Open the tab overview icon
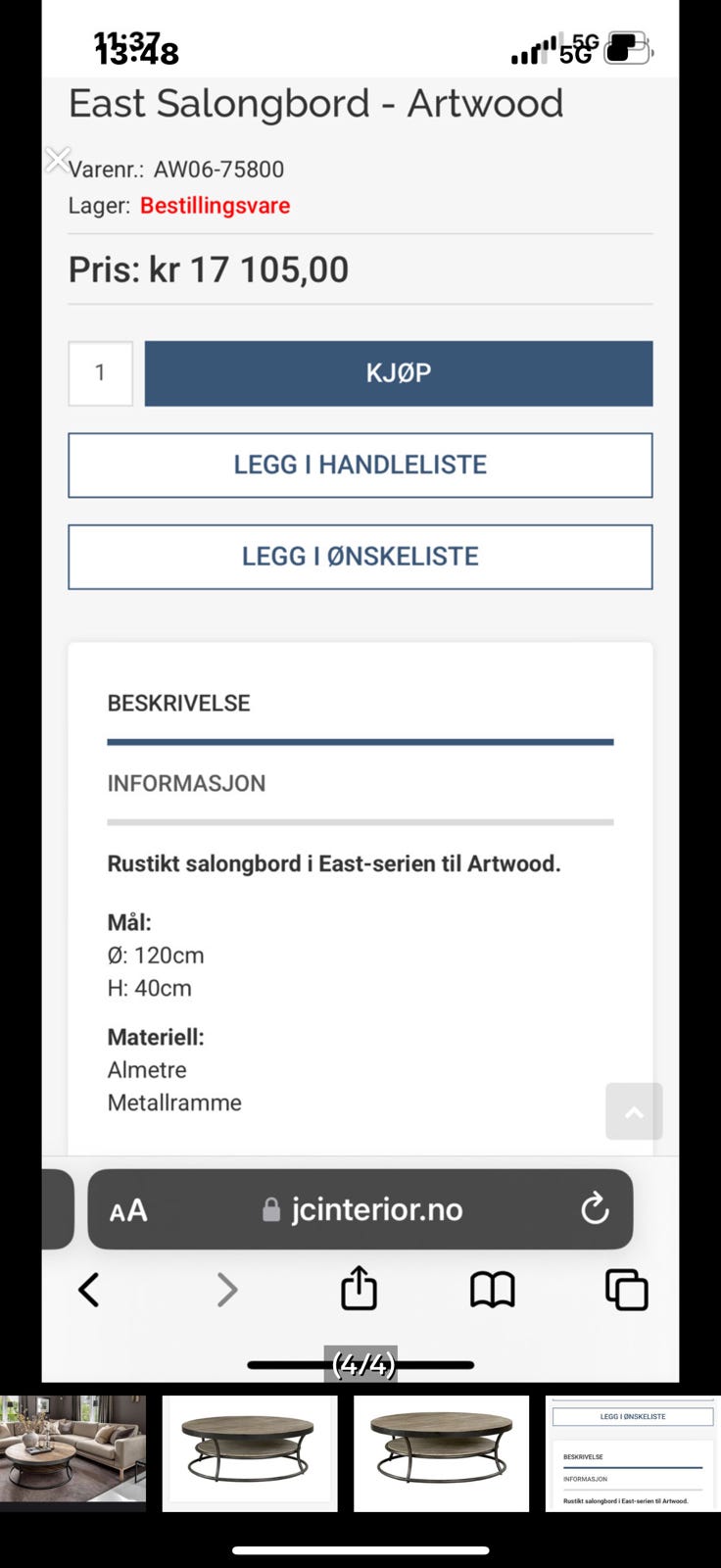The height and width of the screenshot is (1568, 721). pyautogui.click(x=626, y=1290)
